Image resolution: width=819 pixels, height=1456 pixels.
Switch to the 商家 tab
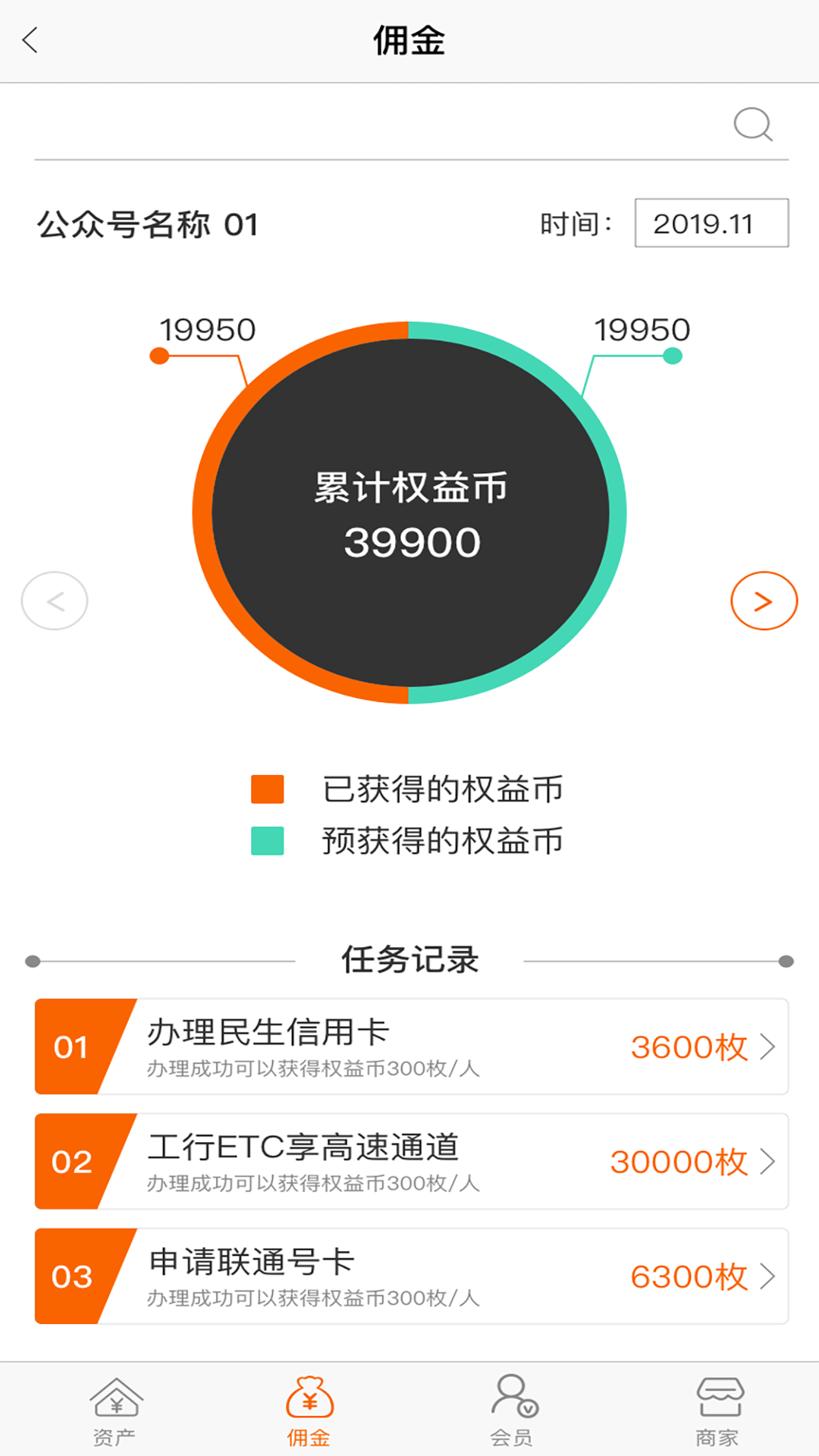[x=717, y=1410]
